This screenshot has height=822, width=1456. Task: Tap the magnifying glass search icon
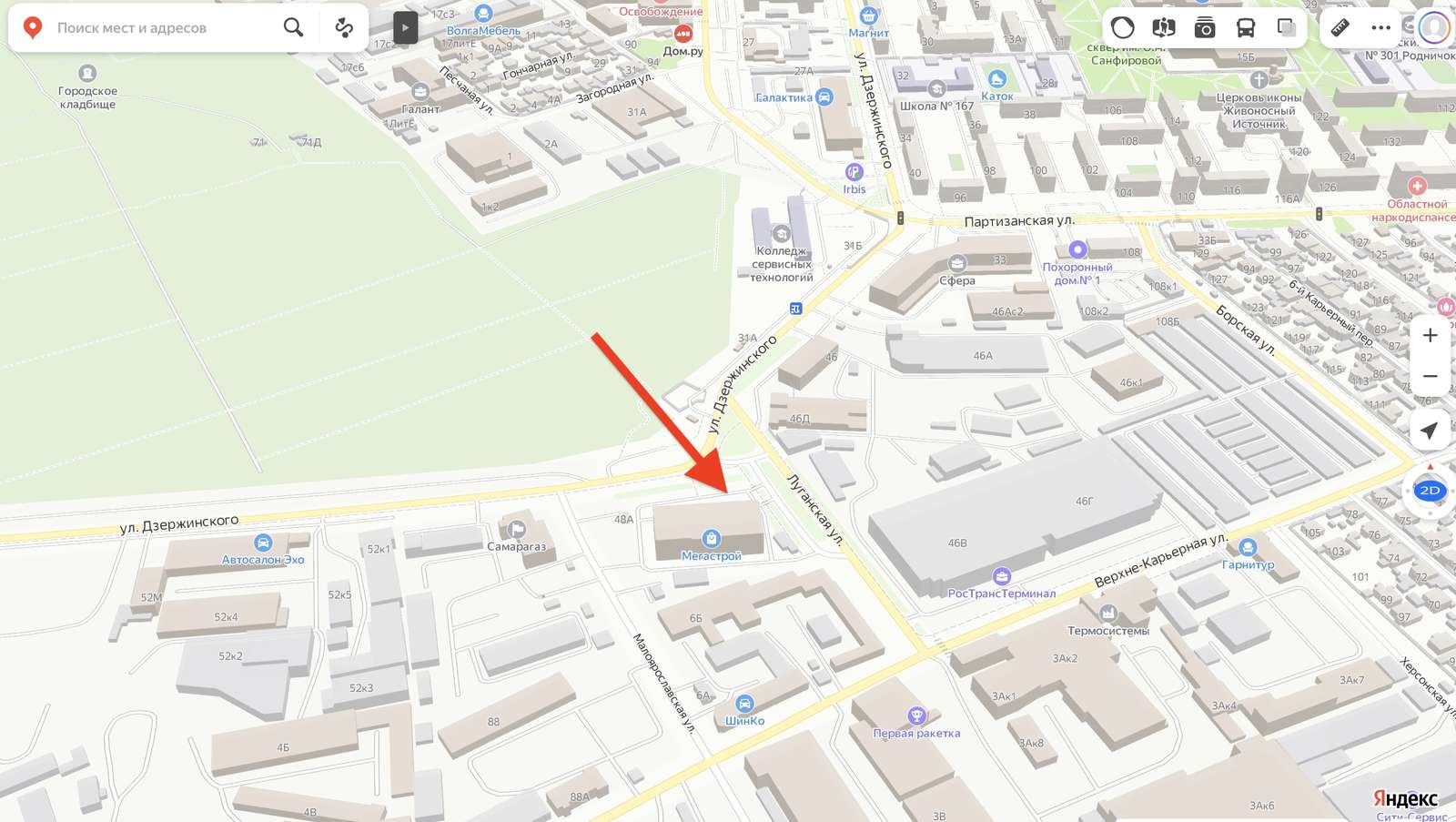(293, 27)
